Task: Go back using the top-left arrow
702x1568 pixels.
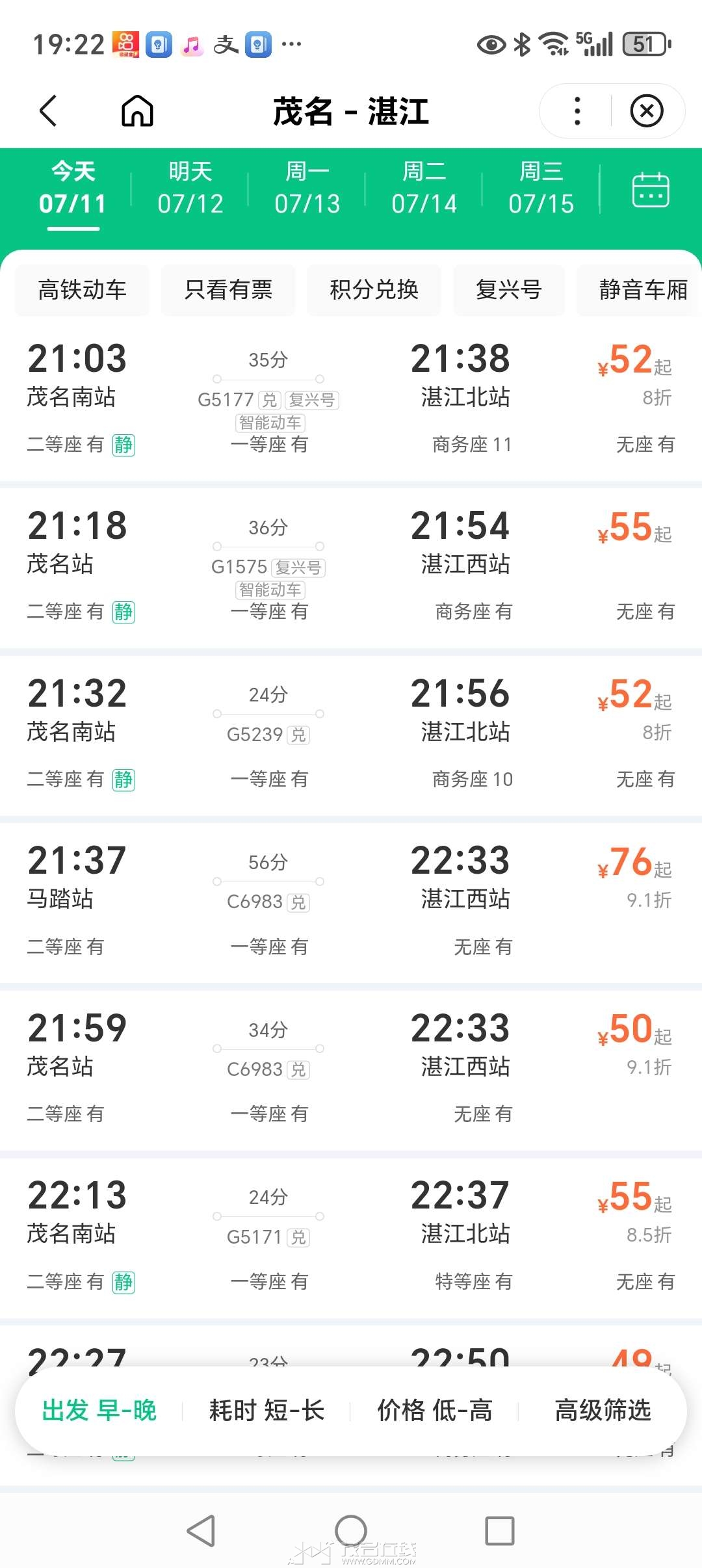Action: (x=48, y=111)
